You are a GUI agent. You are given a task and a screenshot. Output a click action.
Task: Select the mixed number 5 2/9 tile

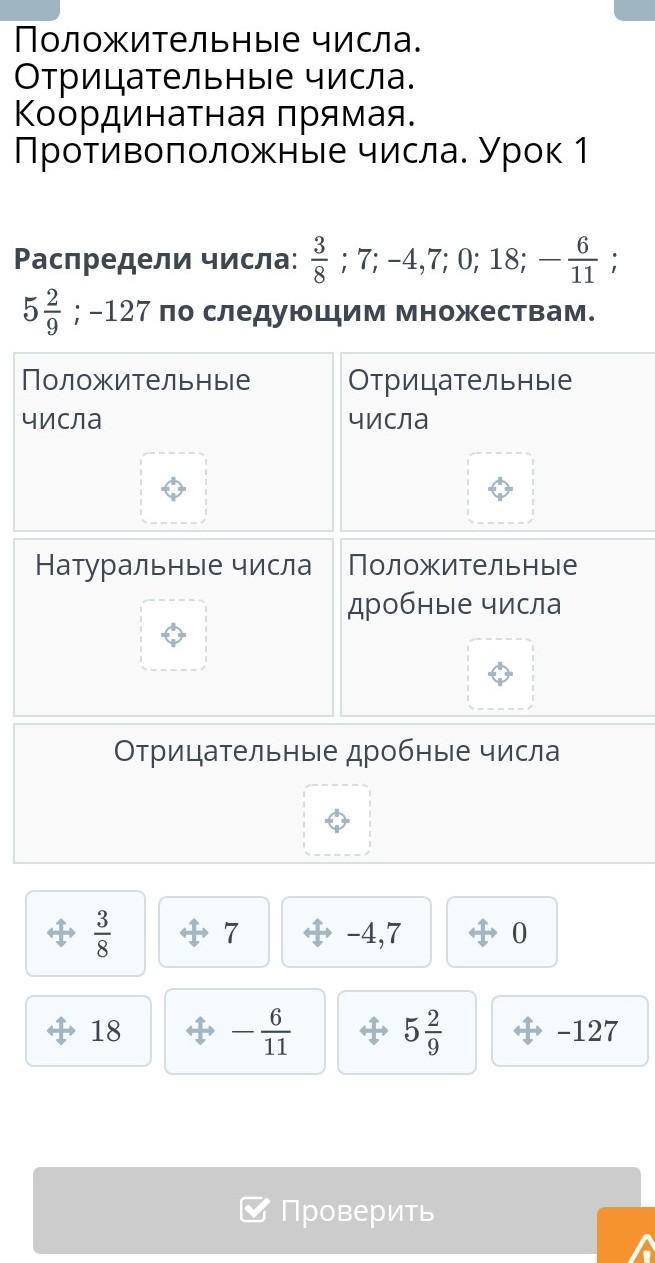[407, 1031]
